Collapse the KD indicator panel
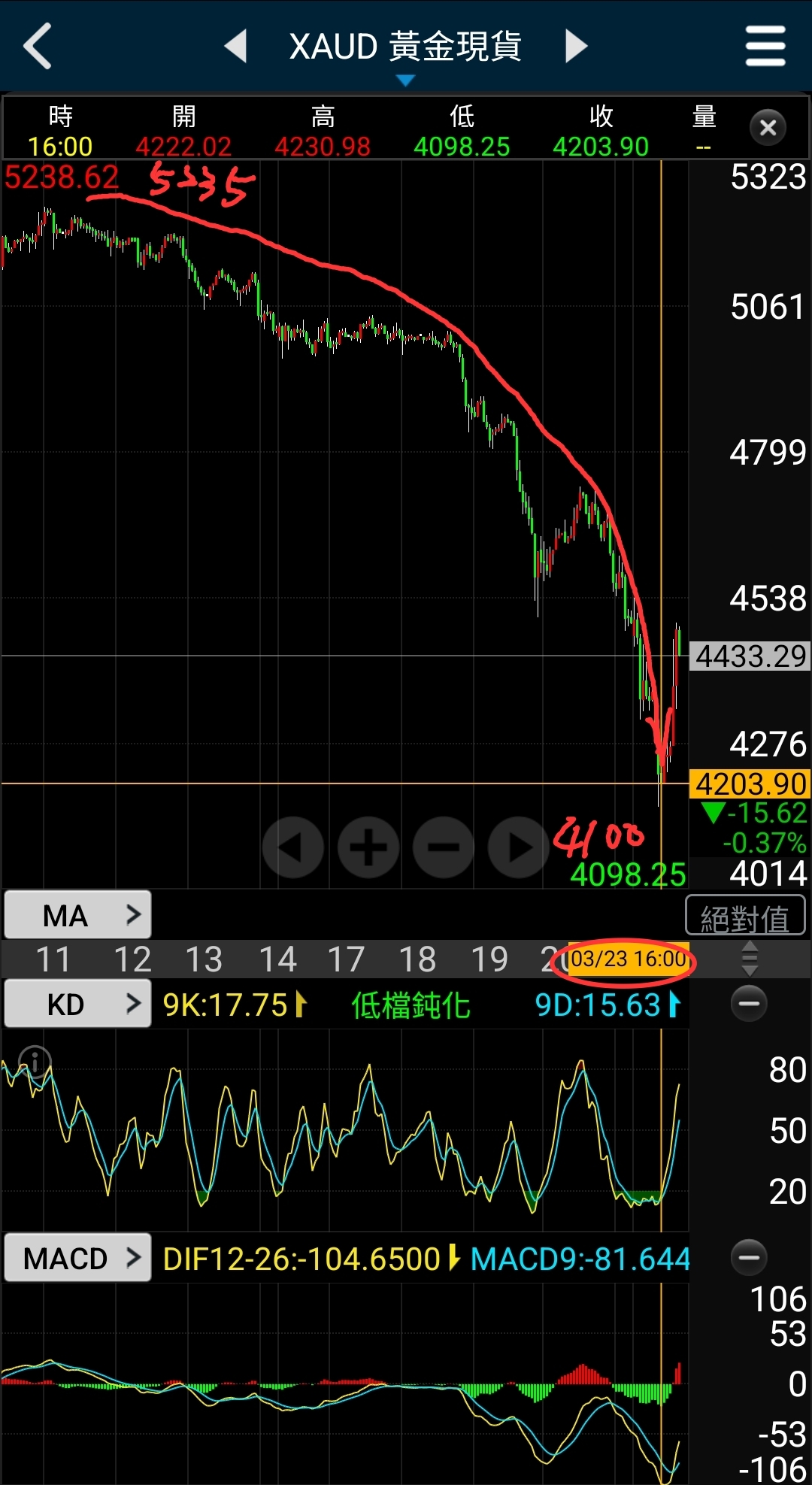 coord(749,1004)
